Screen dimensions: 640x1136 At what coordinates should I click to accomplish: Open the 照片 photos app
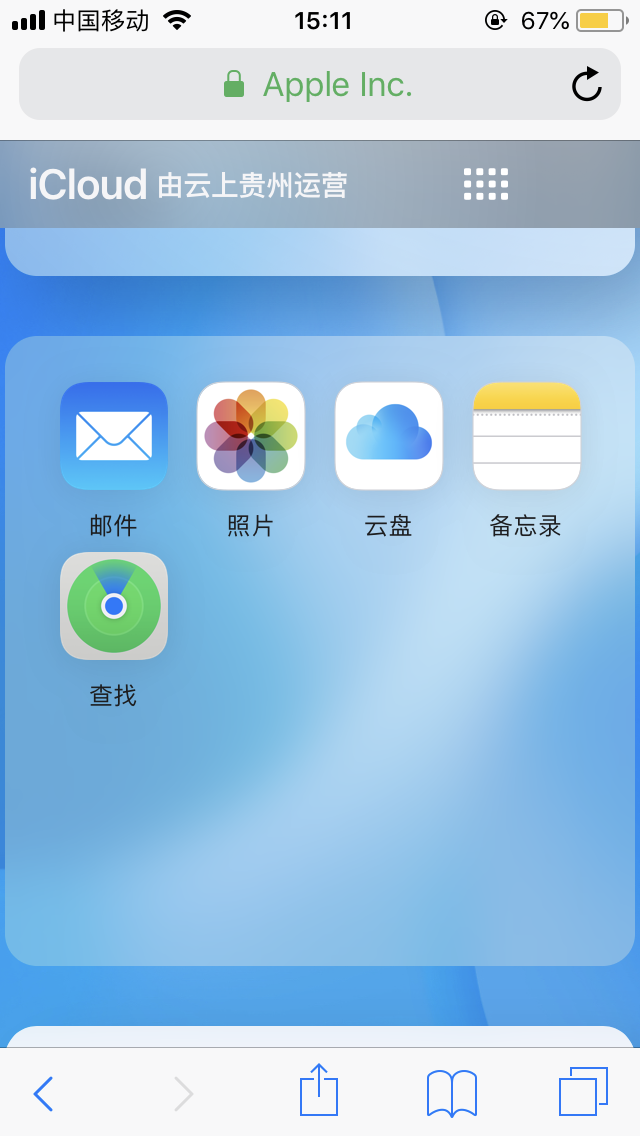[251, 437]
